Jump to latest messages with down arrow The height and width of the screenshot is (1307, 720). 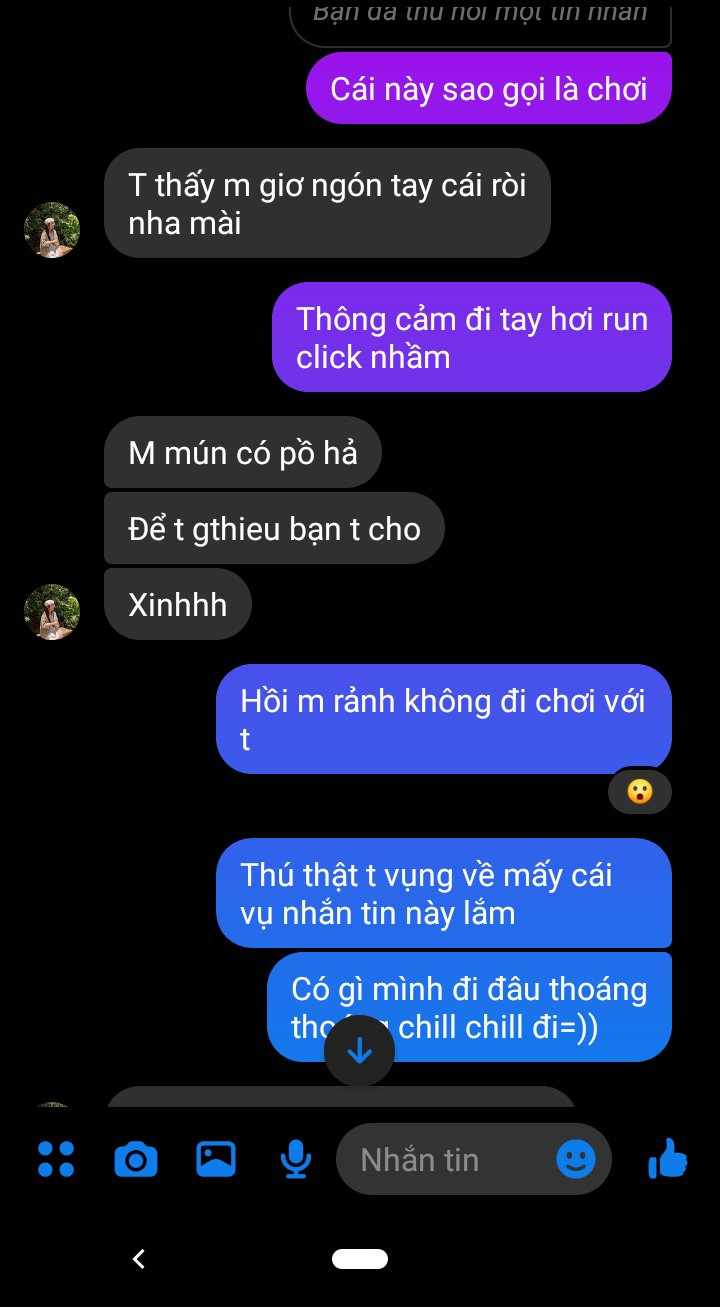(x=359, y=1051)
